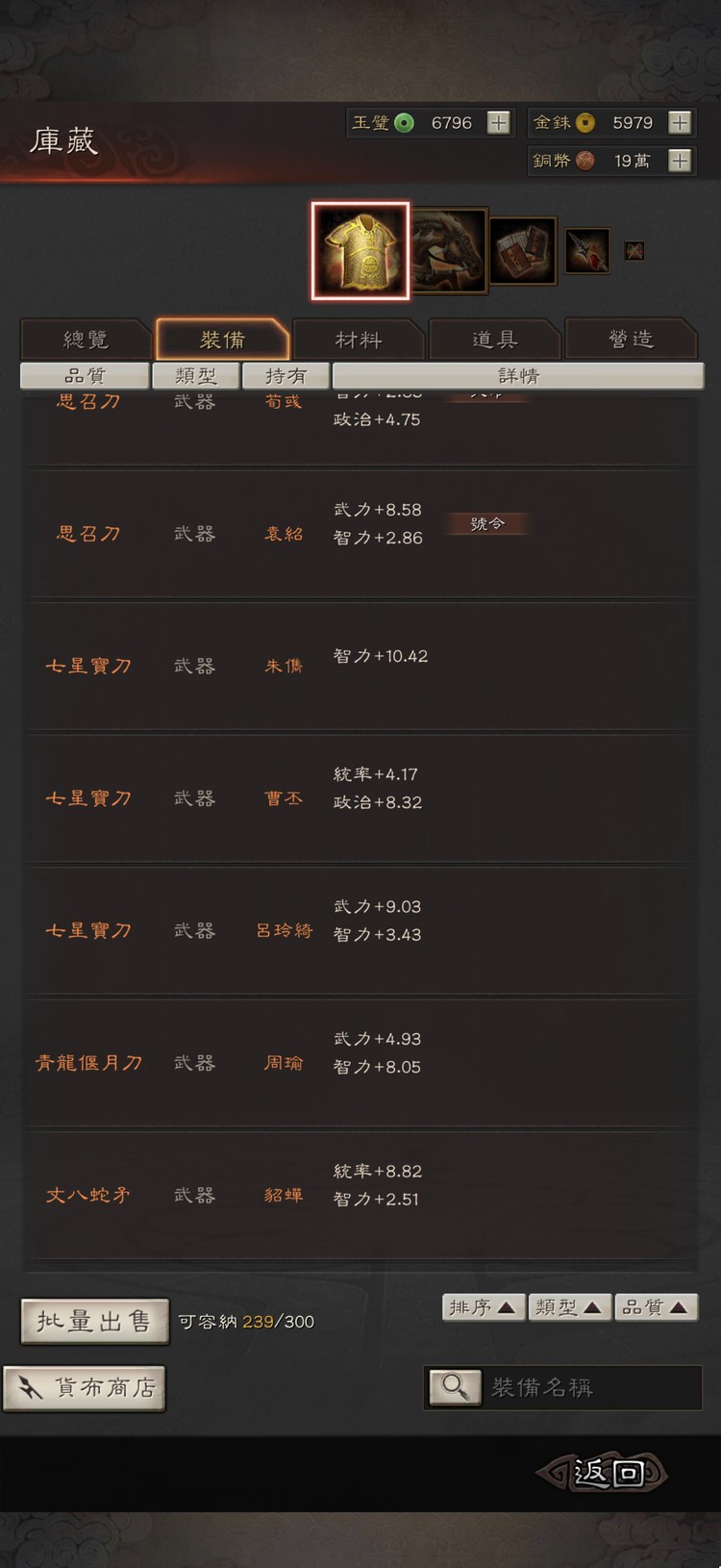Switch to the 材料 tab
721x1568 pixels.
click(x=360, y=339)
